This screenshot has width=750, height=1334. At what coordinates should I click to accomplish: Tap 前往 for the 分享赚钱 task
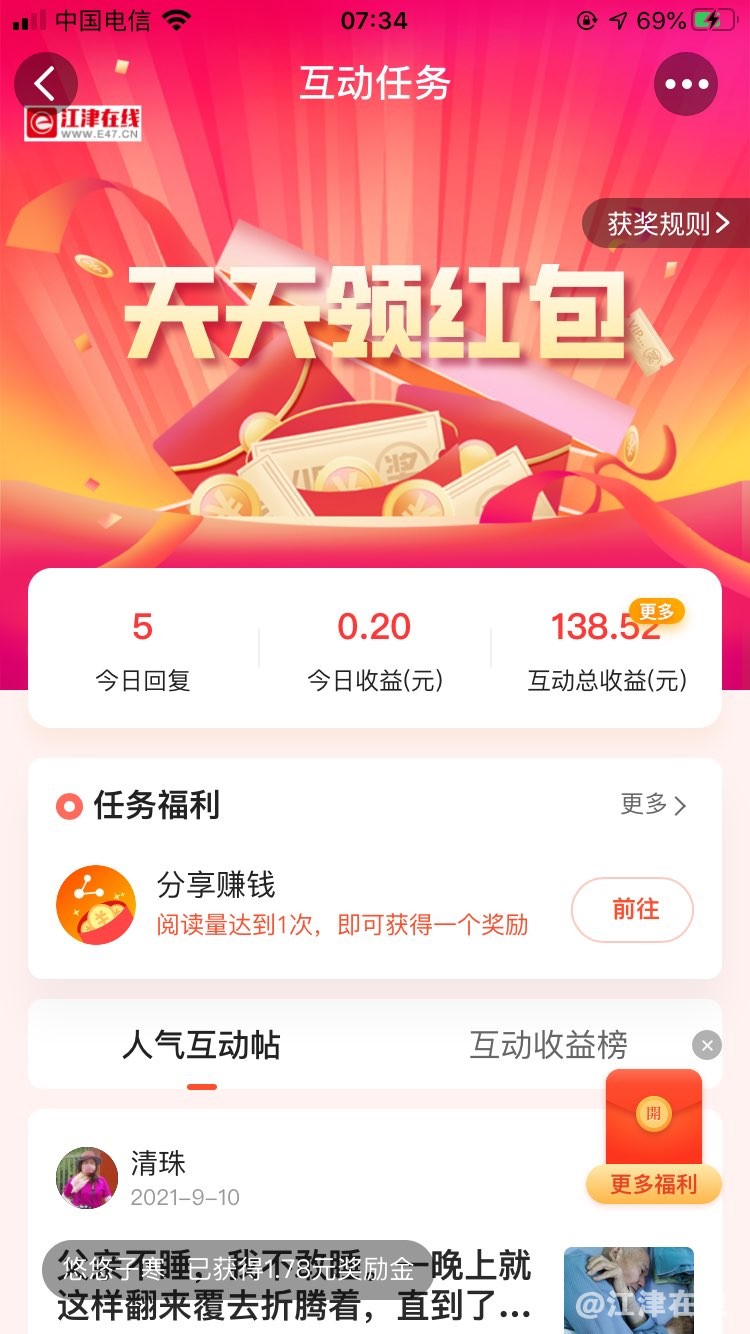click(632, 909)
